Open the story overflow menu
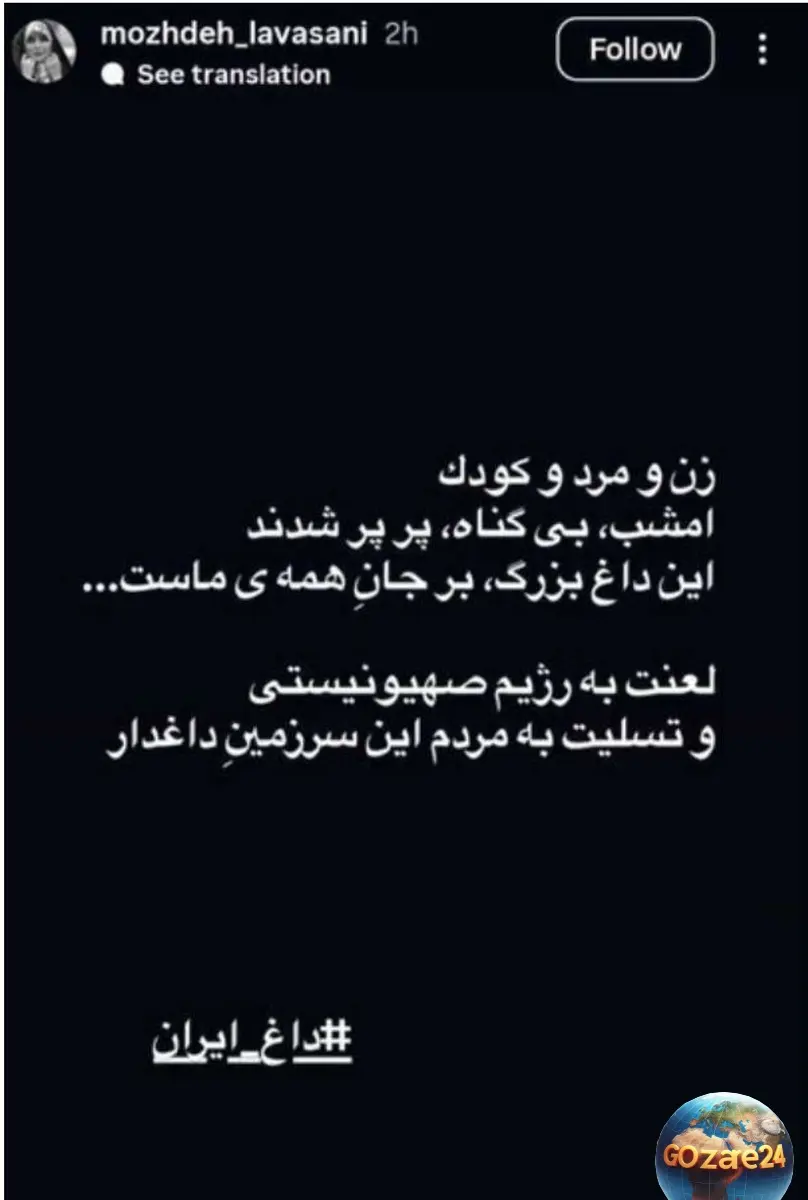808x1200 pixels. (763, 49)
